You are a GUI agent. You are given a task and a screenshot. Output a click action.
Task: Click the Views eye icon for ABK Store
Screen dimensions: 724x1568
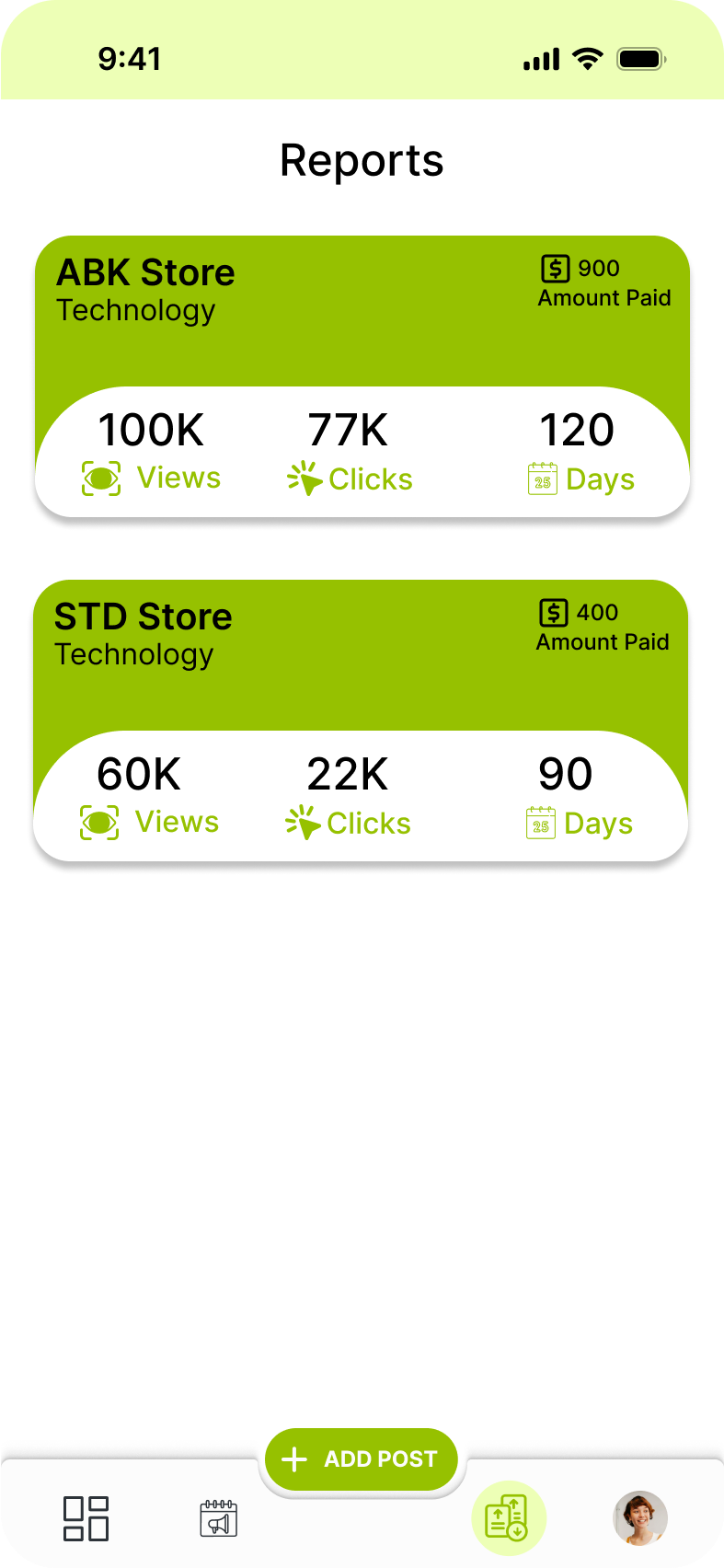tap(101, 478)
